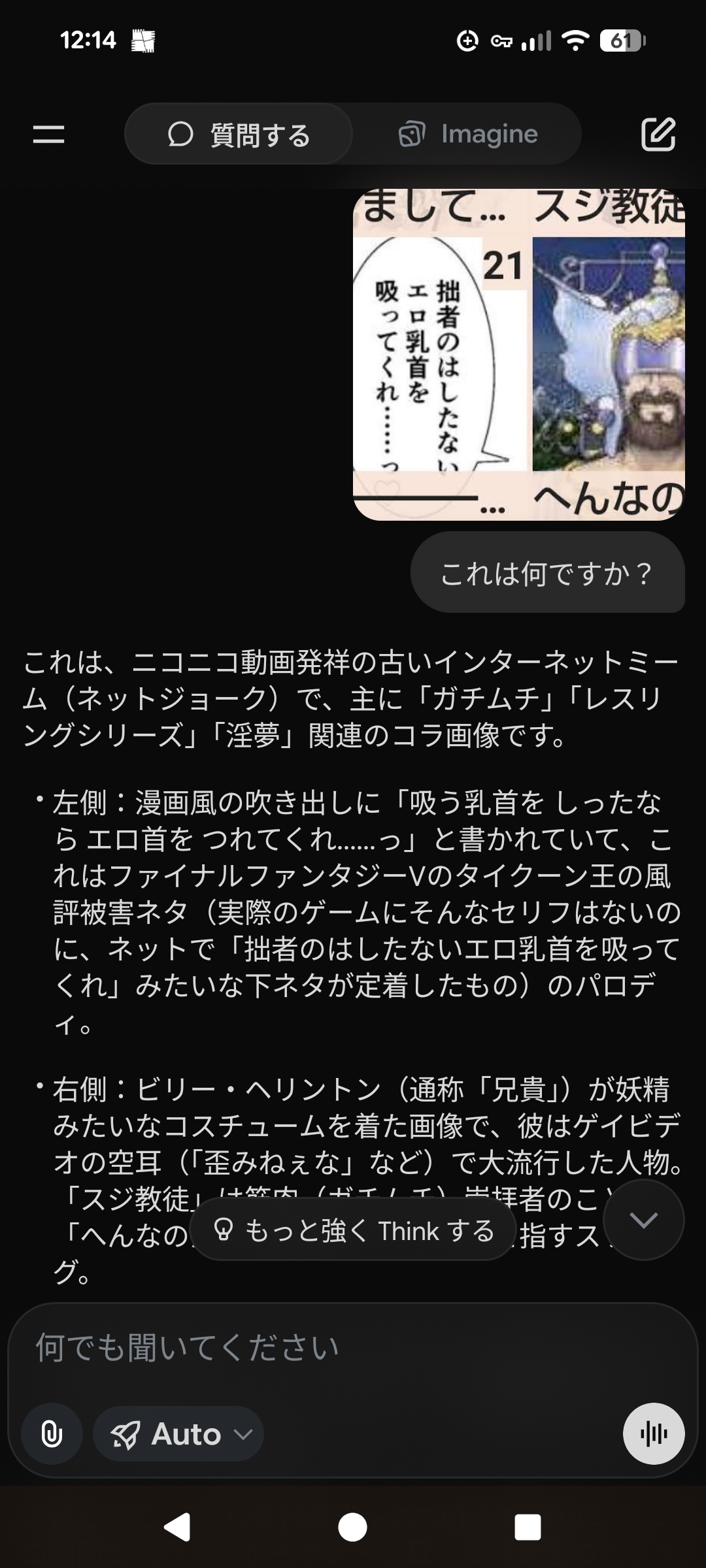Start a new chat
The width and height of the screenshot is (706, 1568).
[658, 135]
